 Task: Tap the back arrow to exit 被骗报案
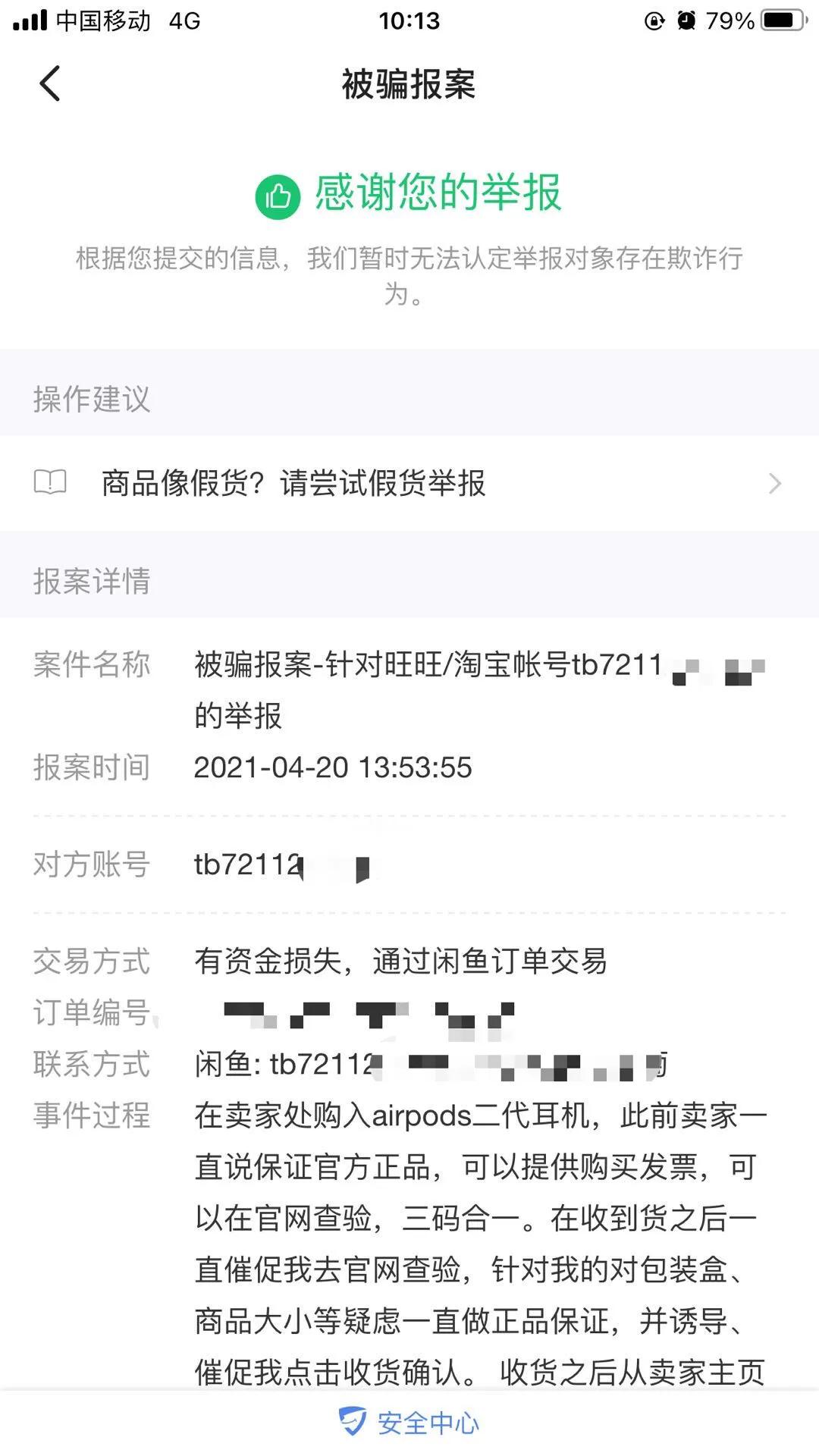[50, 83]
